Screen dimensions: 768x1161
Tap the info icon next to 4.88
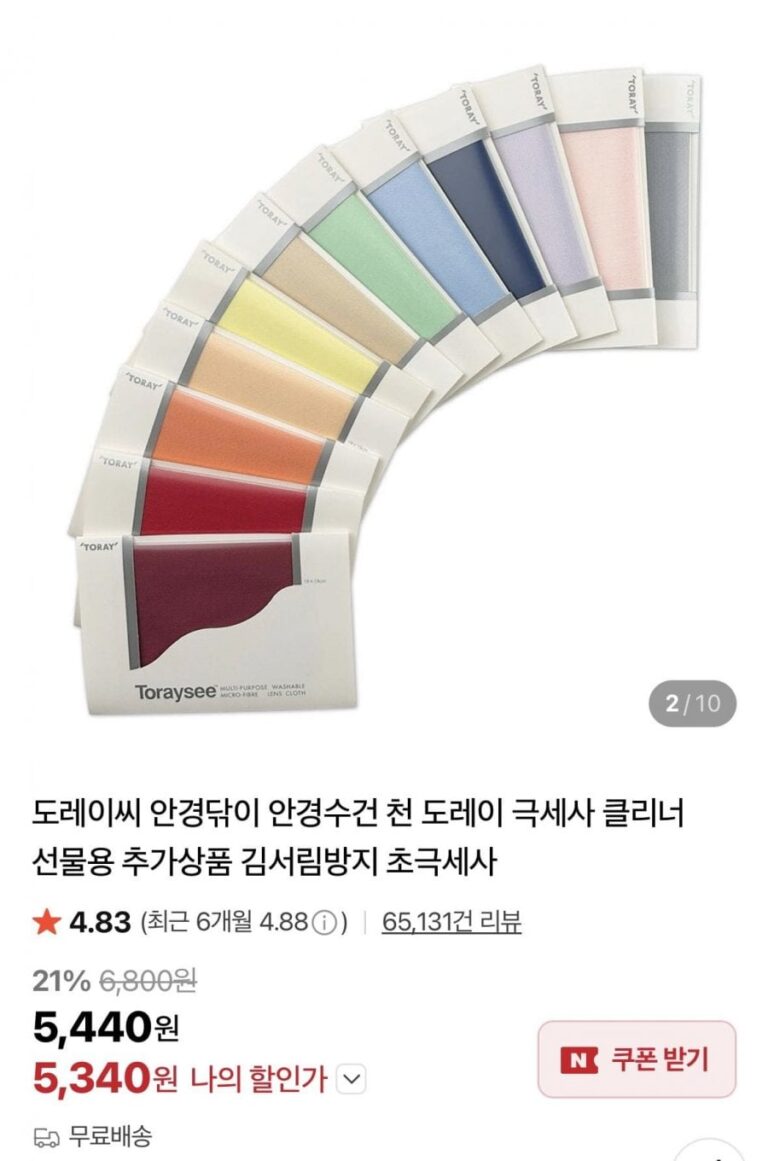tap(323, 923)
